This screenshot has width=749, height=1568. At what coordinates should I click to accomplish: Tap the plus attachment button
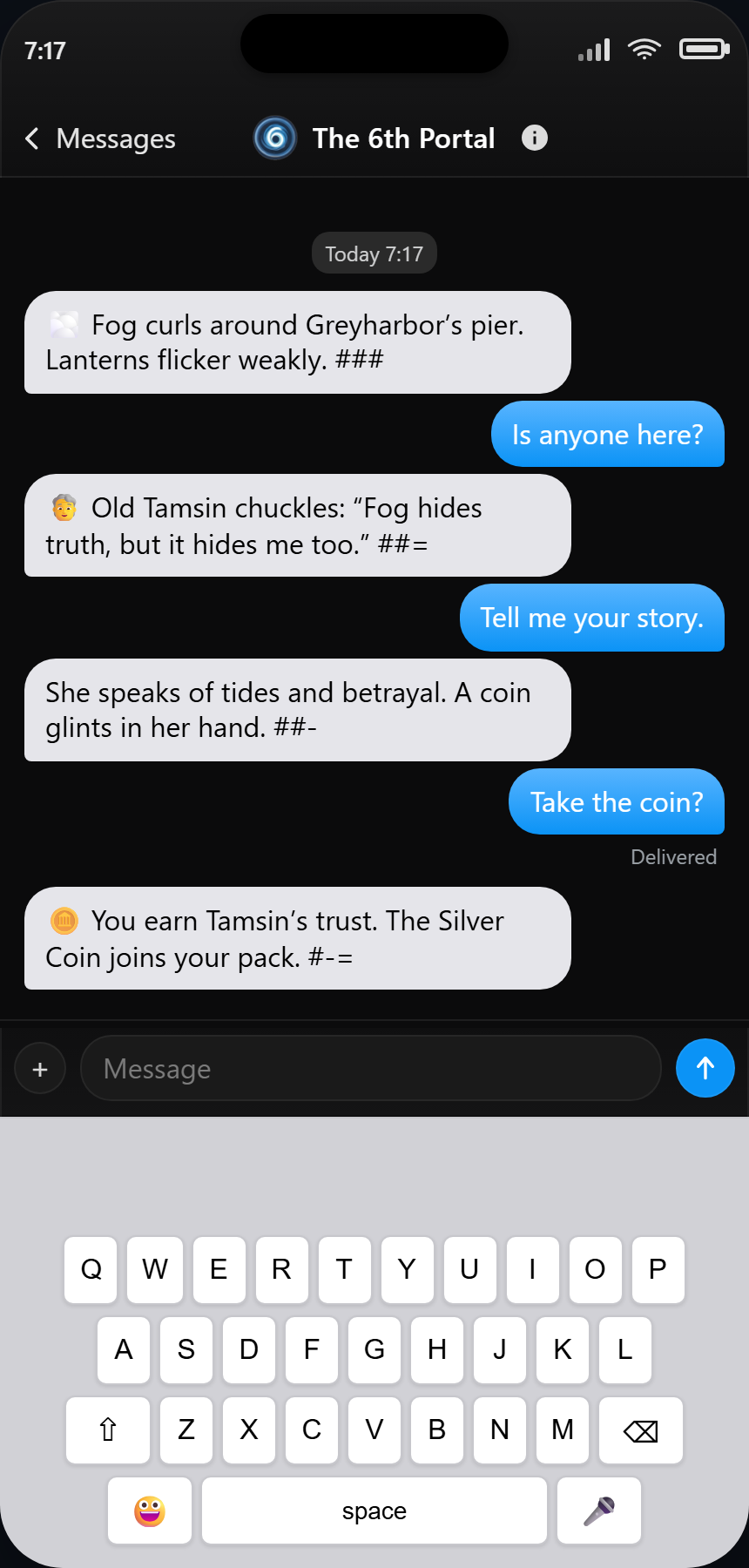point(40,1069)
